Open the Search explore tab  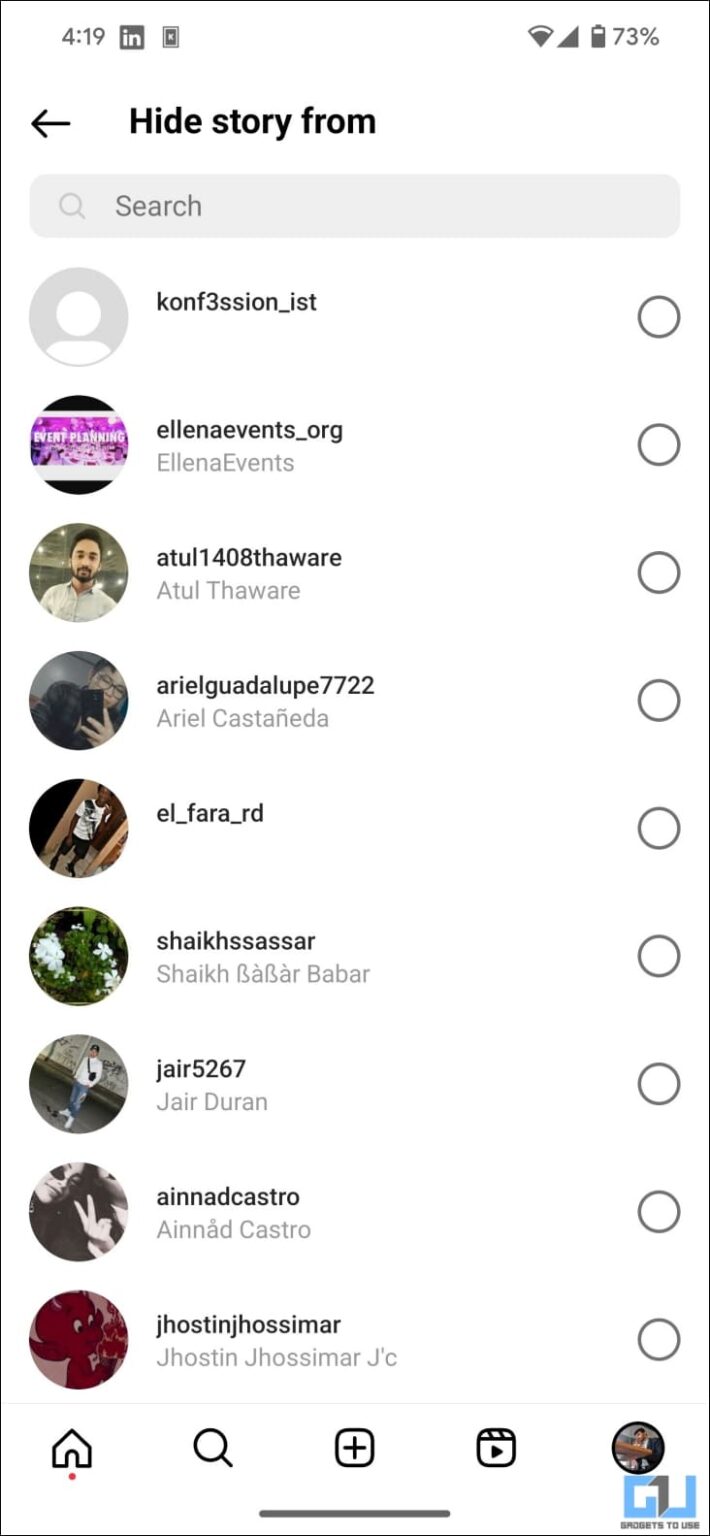tap(213, 1447)
